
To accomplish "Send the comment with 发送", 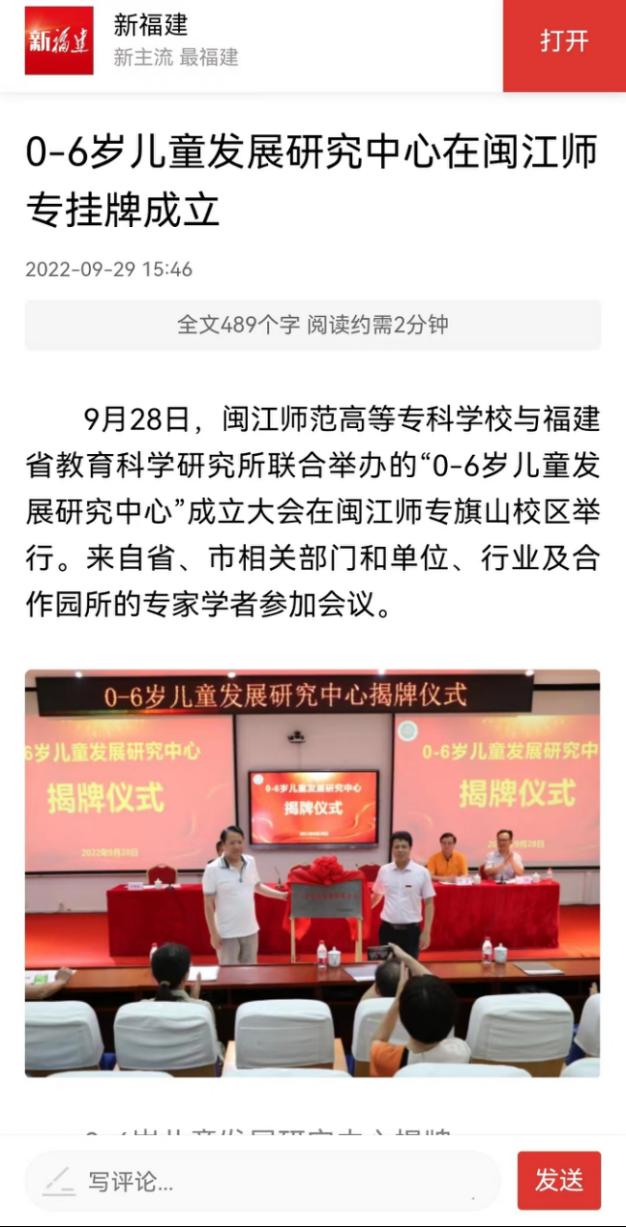I will point(559,1180).
